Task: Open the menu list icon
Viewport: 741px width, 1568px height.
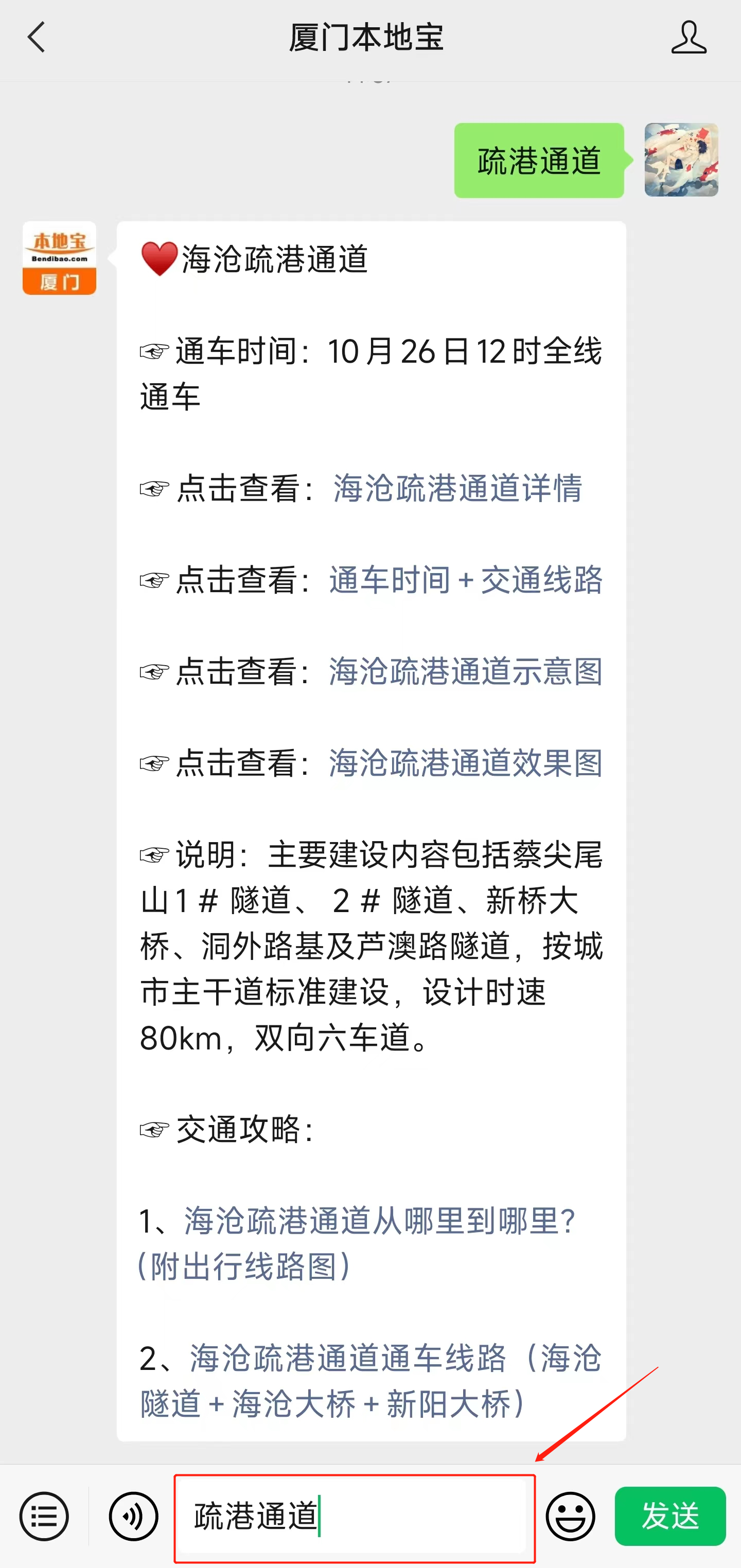Action: [x=44, y=1516]
